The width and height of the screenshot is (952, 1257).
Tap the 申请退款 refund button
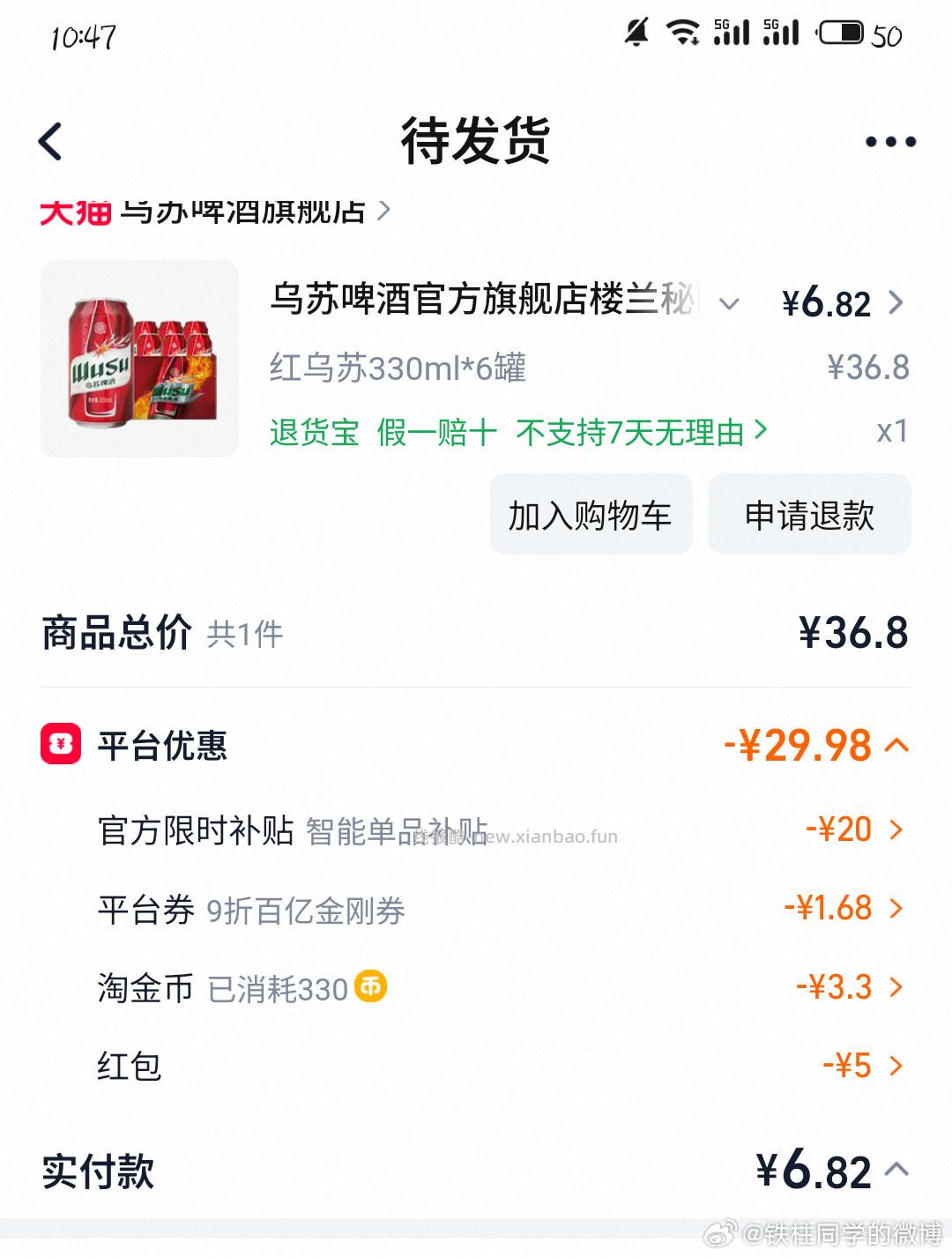[809, 514]
